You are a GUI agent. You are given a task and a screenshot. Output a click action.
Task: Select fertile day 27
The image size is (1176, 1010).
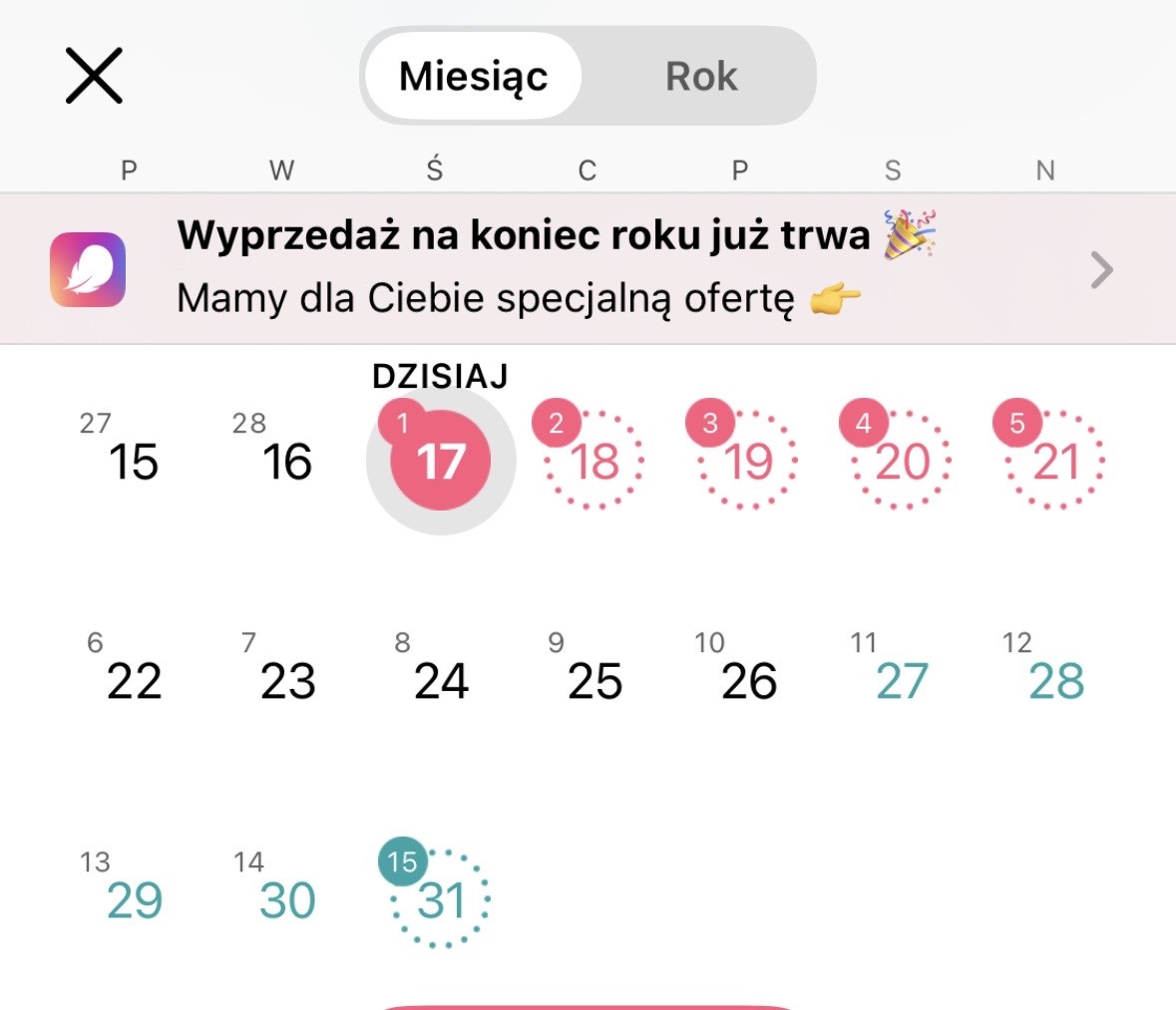coord(902,681)
